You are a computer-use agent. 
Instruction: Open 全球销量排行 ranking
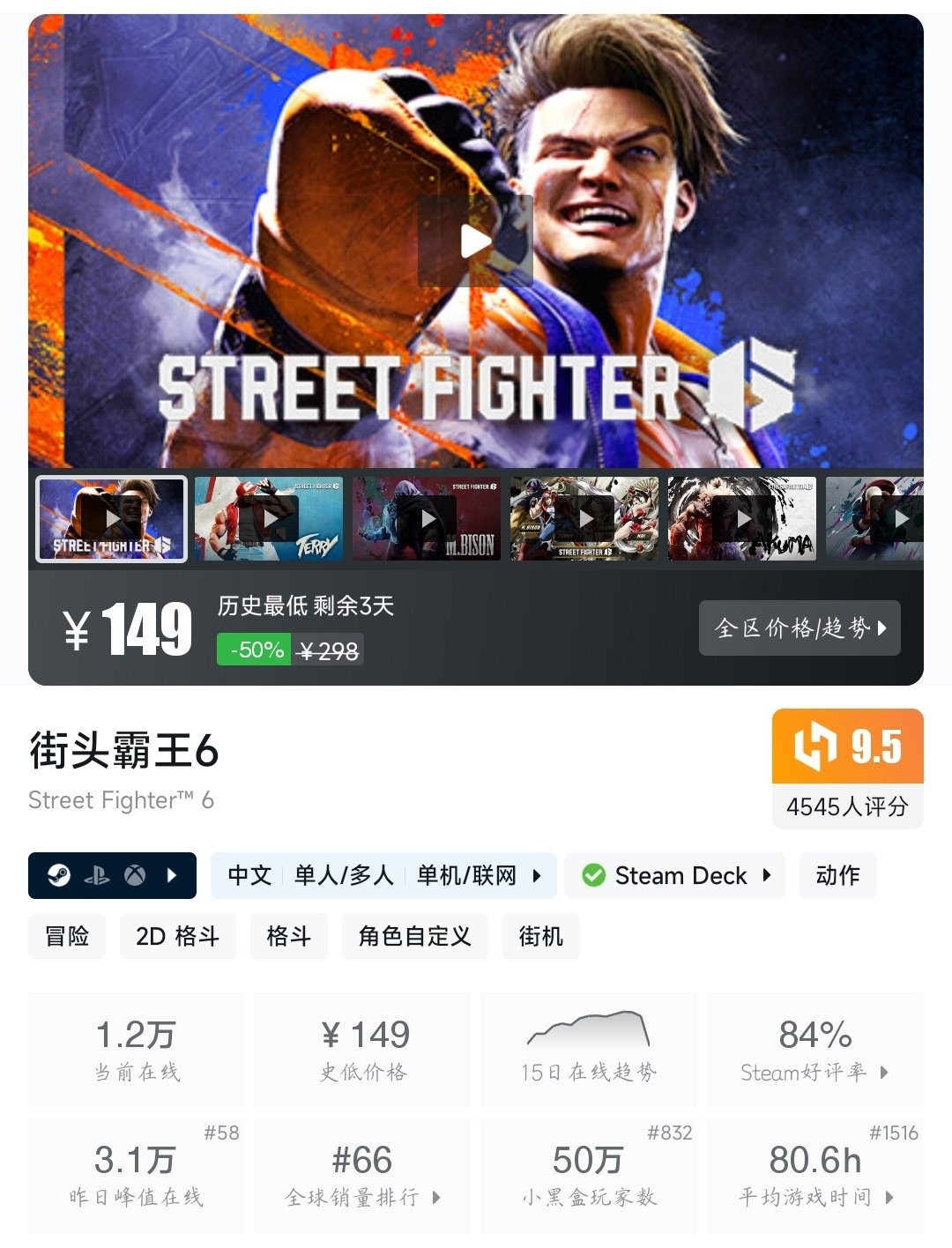coord(362,1175)
